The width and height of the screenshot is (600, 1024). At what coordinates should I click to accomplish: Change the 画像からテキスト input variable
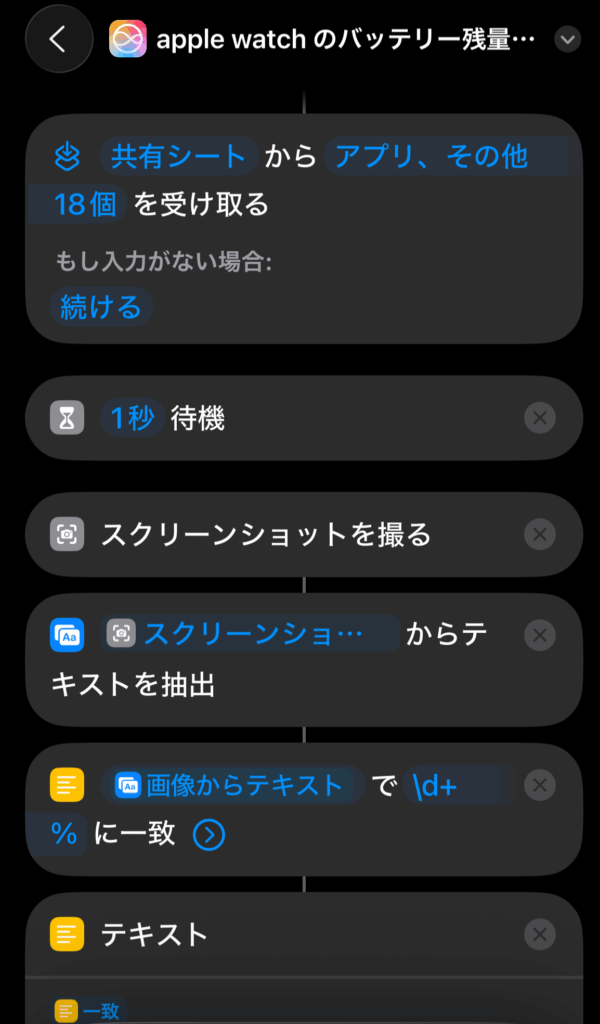(236, 786)
